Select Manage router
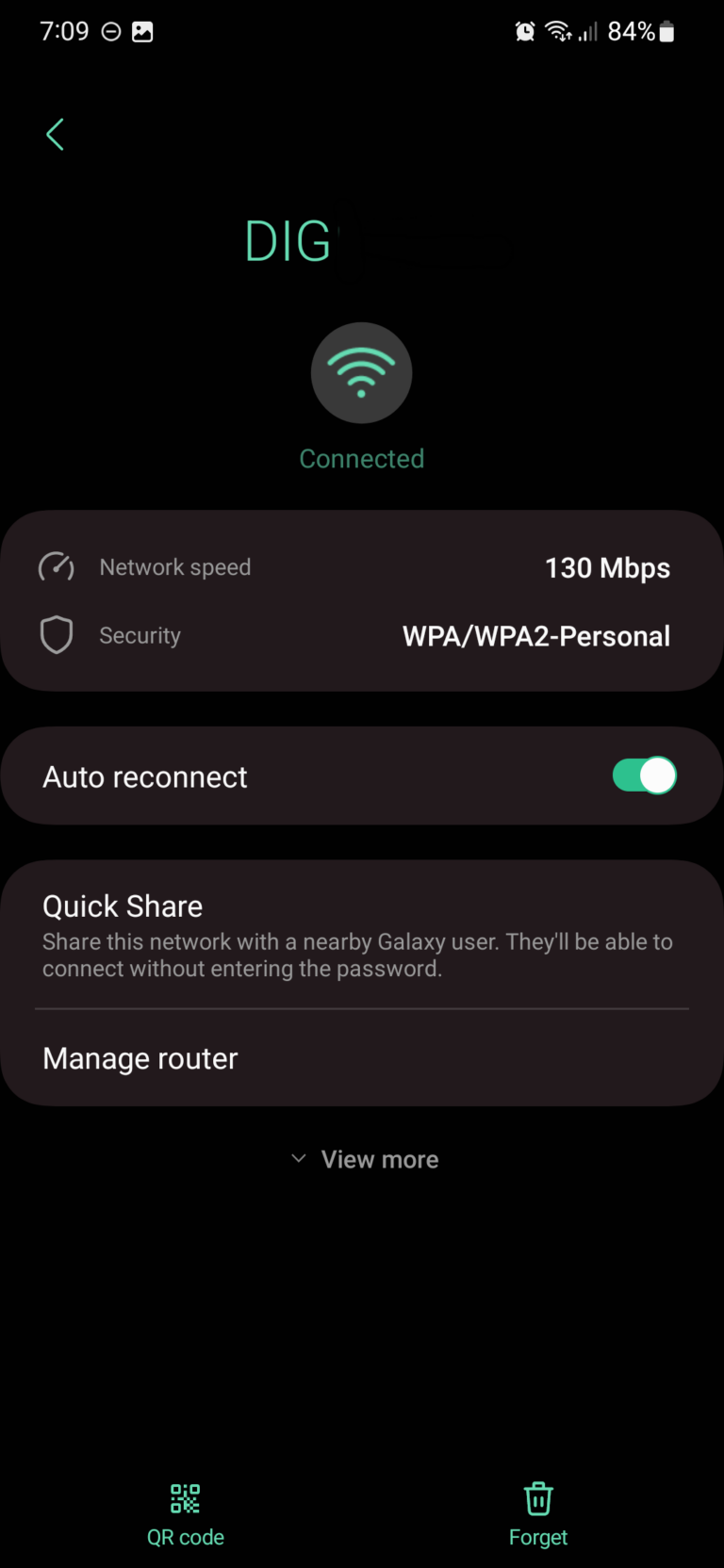Viewport: 724px width, 1568px height. coord(362,1057)
